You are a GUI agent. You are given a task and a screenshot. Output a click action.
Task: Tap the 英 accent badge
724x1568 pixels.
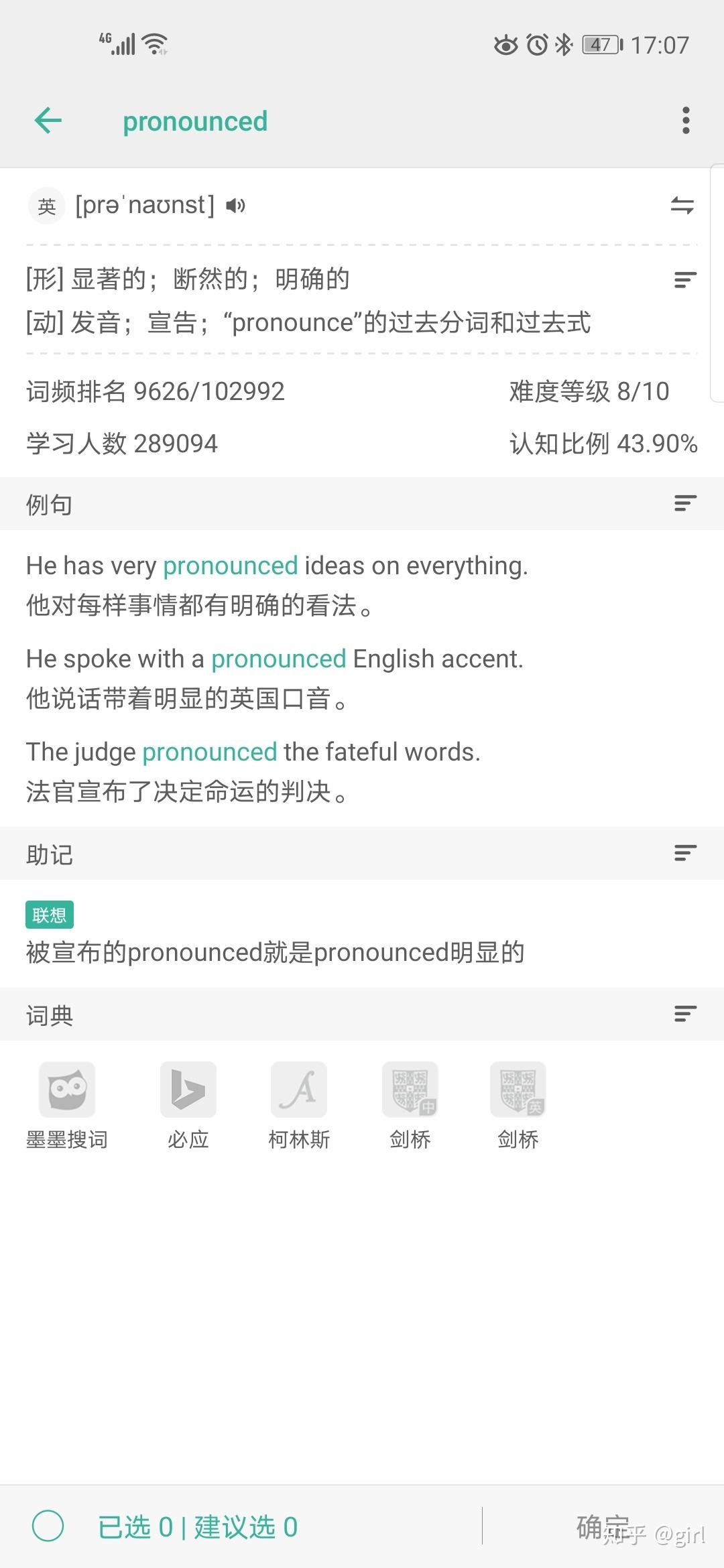tap(46, 206)
